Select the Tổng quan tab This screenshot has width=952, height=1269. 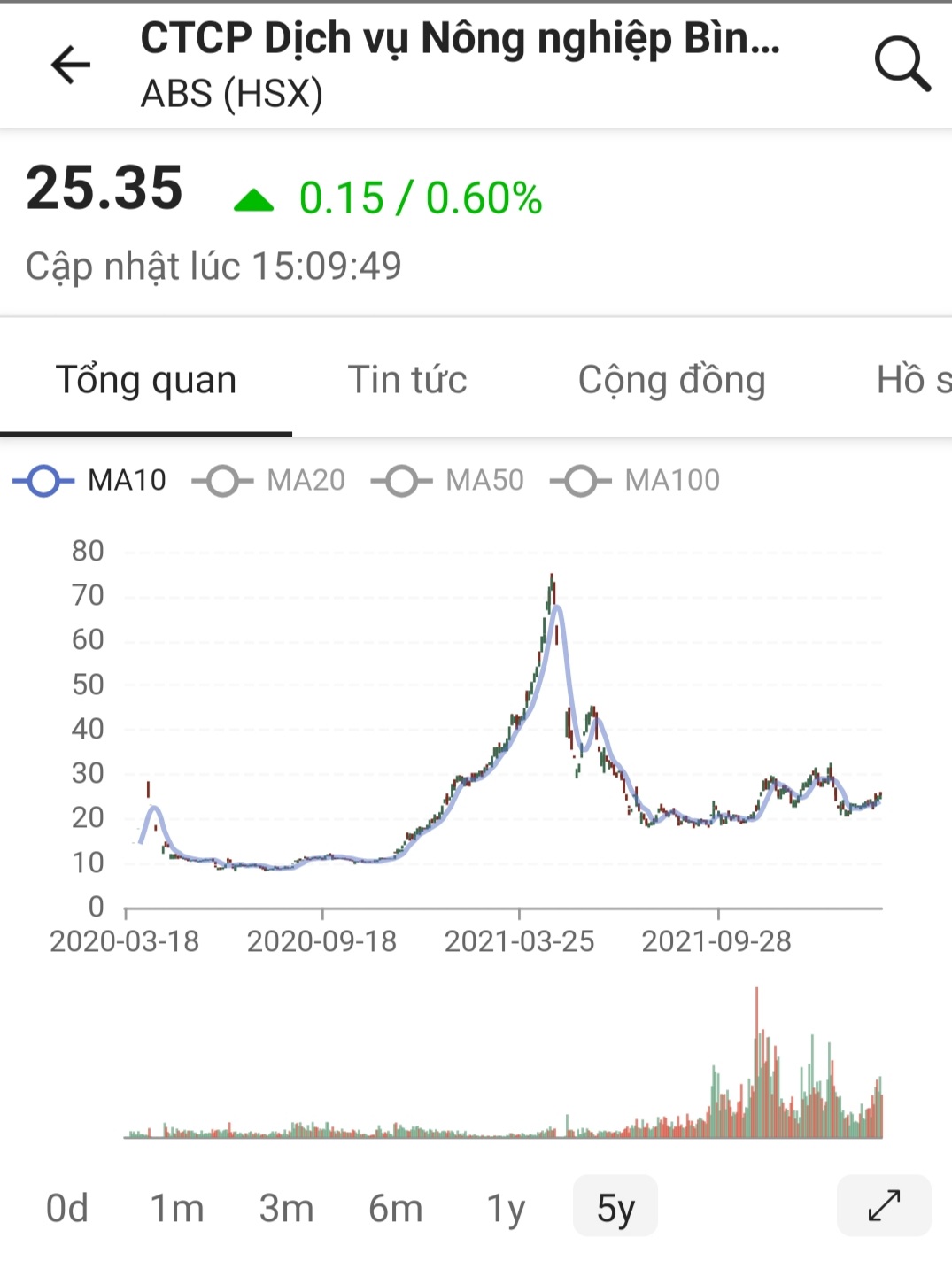click(x=146, y=380)
